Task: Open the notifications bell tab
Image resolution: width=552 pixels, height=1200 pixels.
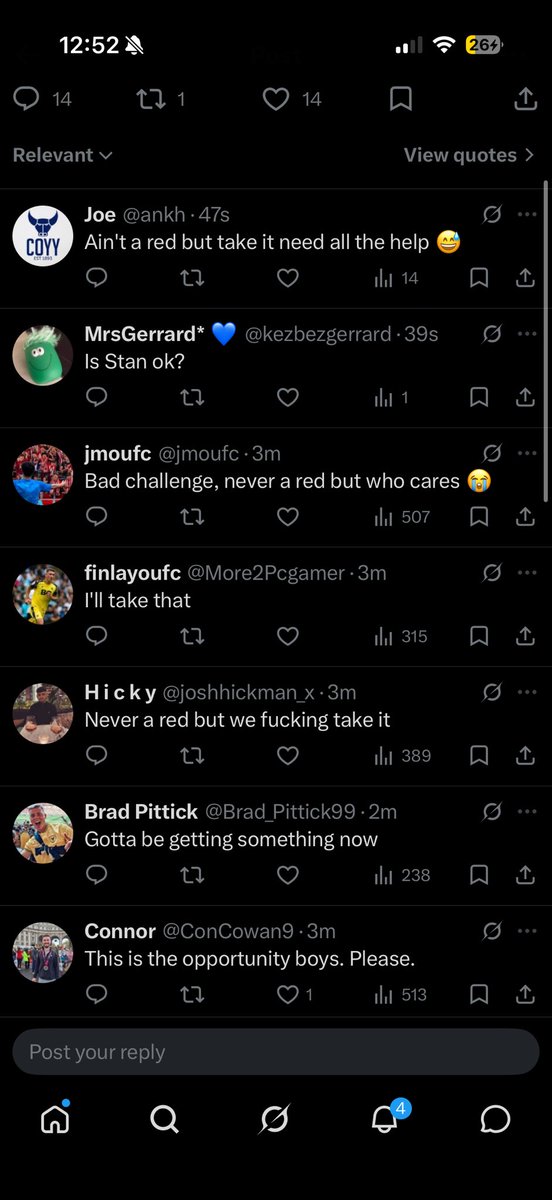Action: (x=386, y=1117)
